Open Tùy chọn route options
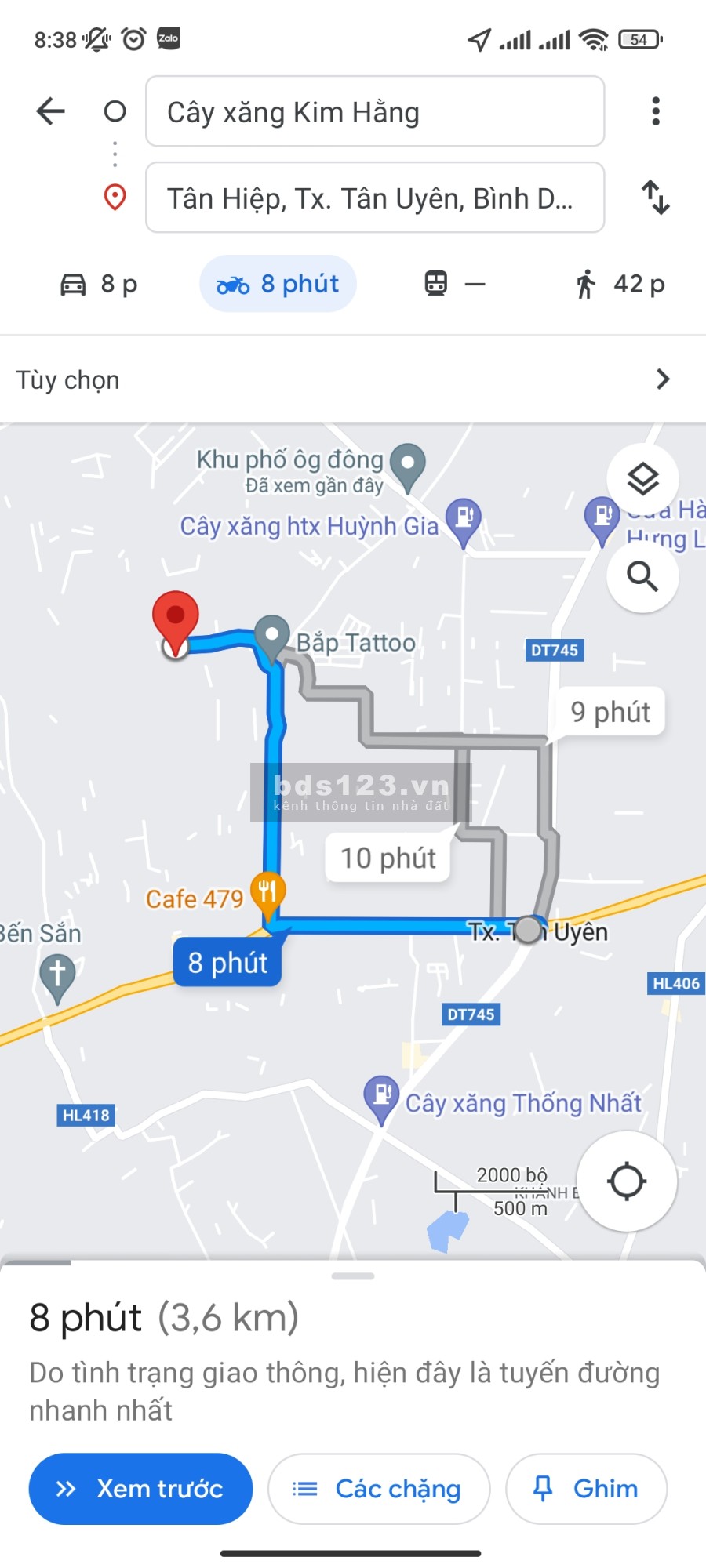 point(353,379)
